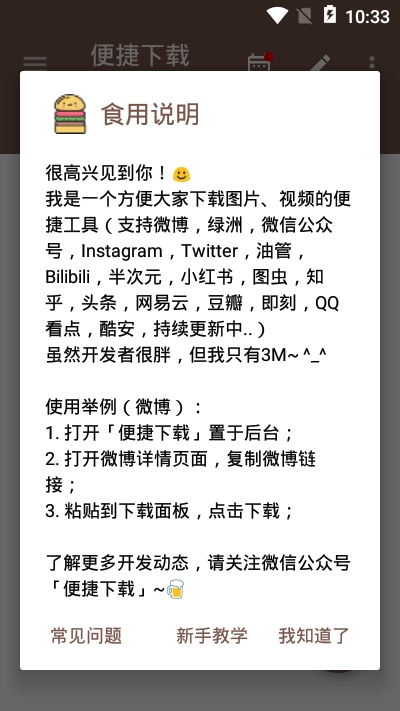Open the 新手教学 tutorial
The image size is (400, 711).
pos(212,636)
